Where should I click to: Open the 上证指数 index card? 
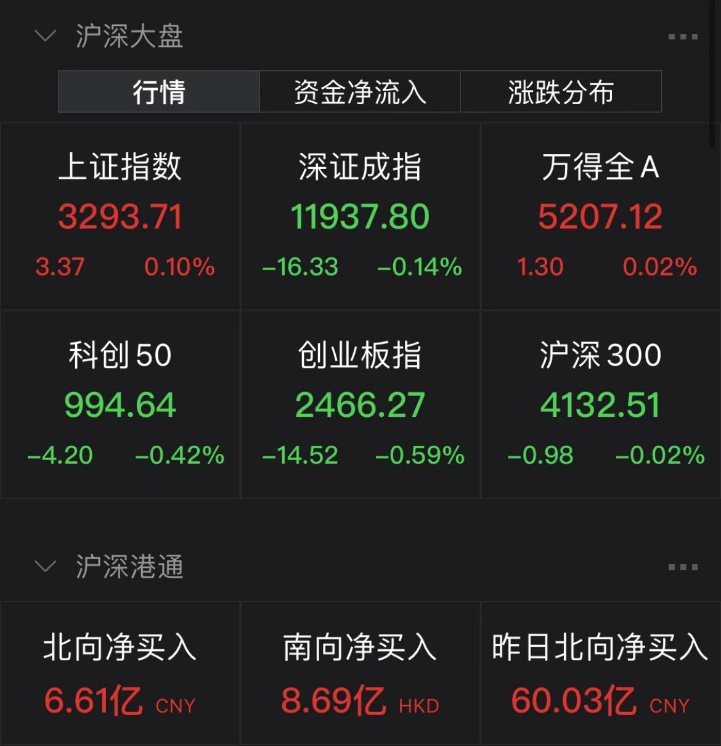tap(120, 216)
